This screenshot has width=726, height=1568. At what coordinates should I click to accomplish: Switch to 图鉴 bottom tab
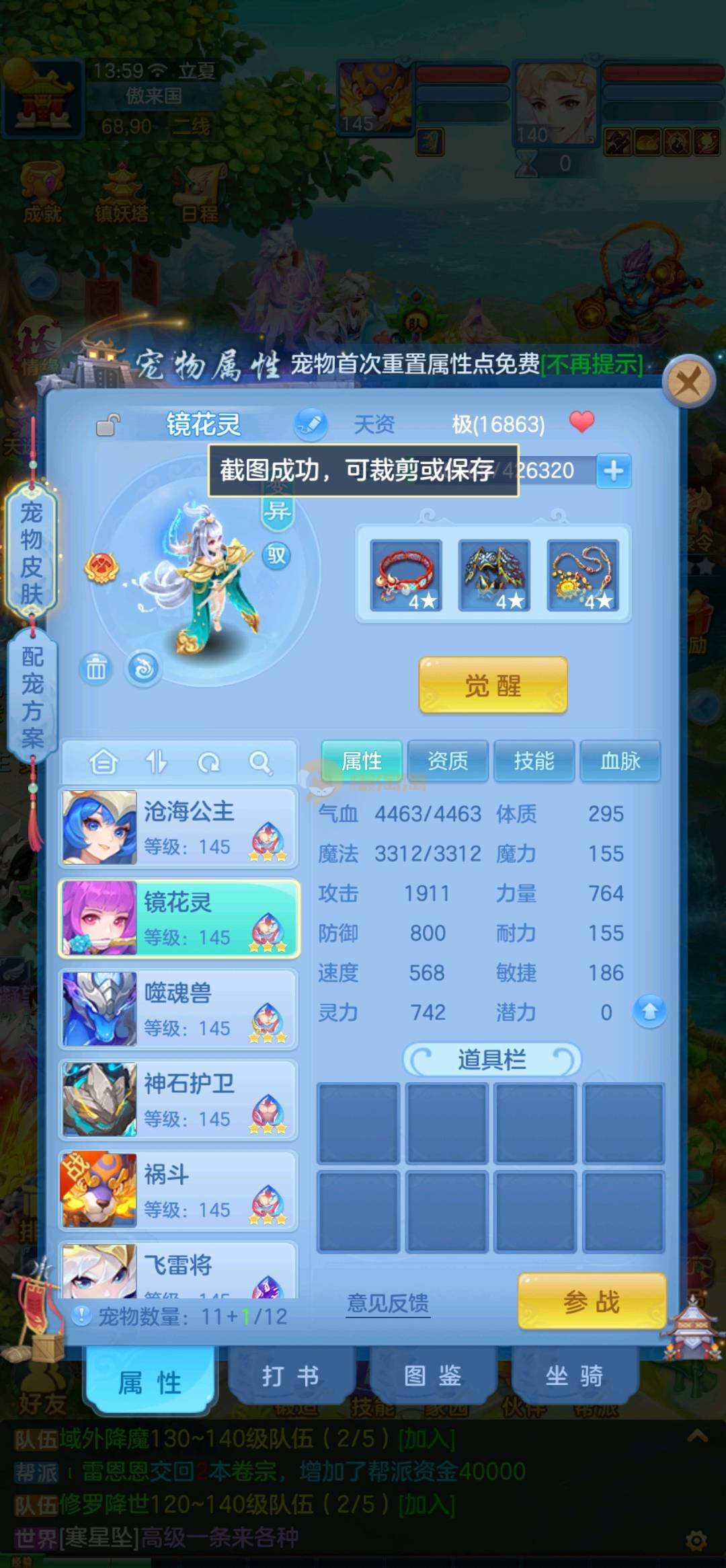(x=432, y=1376)
